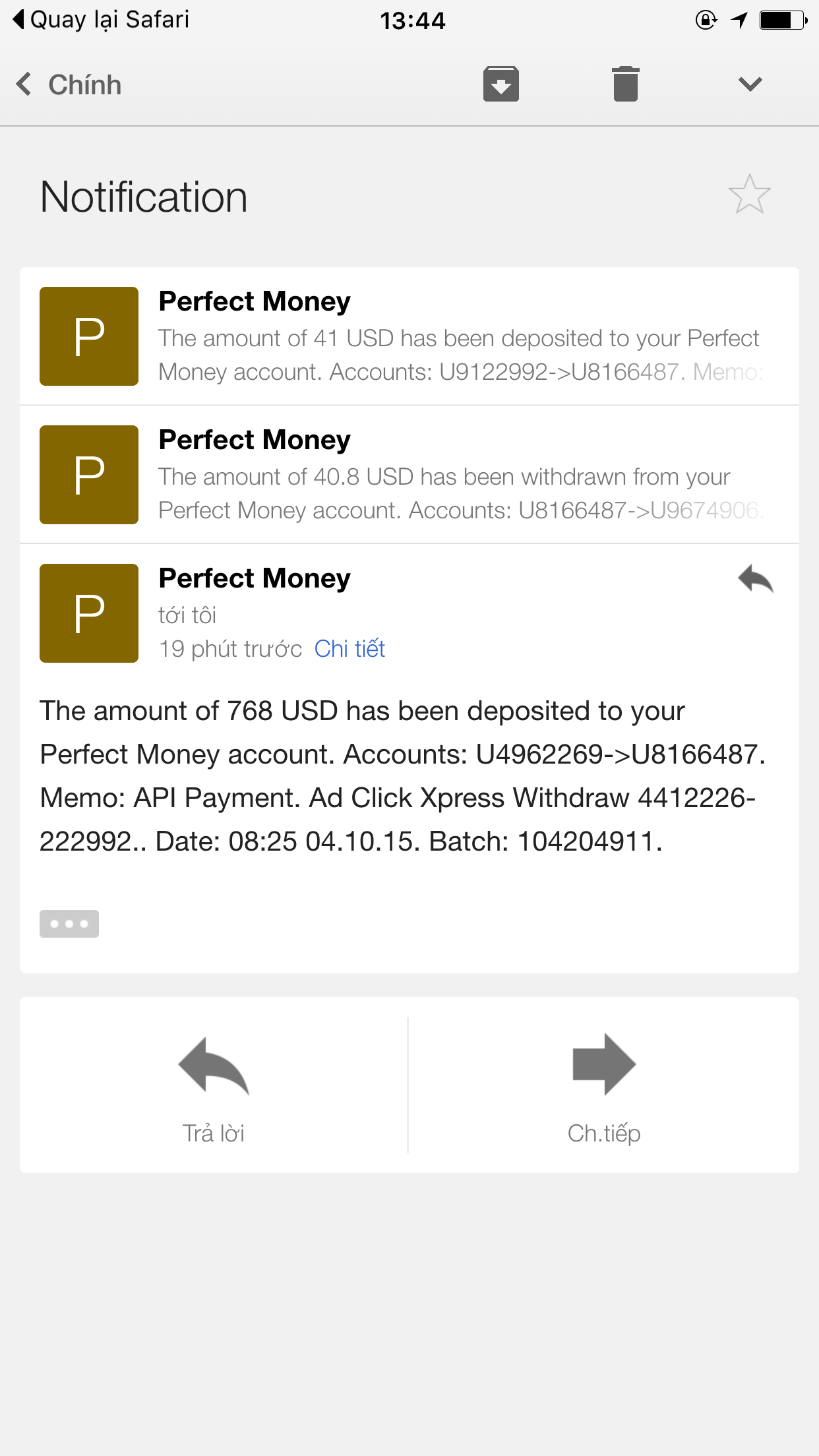Image resolution: width=819 pixels, height=1456 pixels.
Task: Return to Safari via Quay lại Safari
Action: pyautogui.click(x=101, y=20)
